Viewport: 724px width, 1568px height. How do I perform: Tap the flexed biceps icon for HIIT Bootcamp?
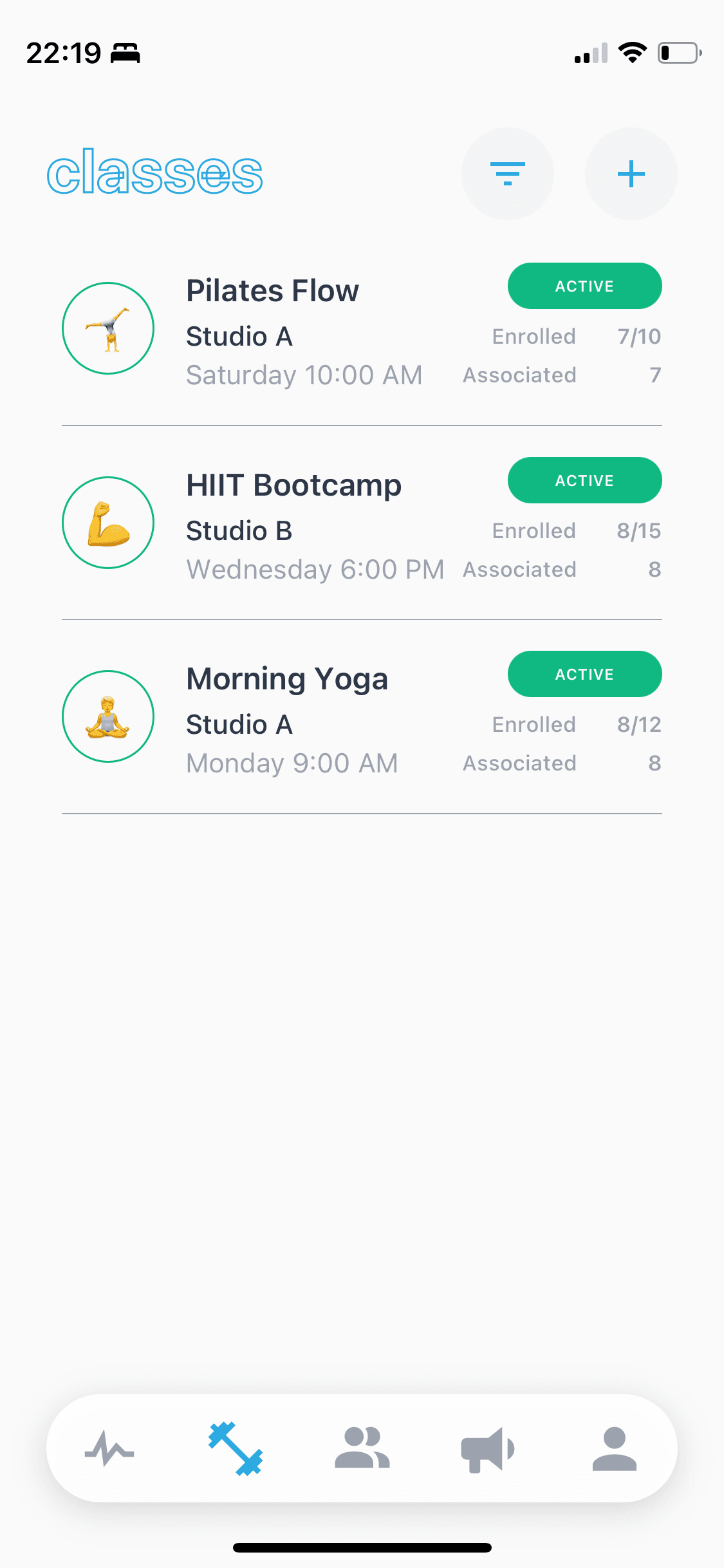108,523
